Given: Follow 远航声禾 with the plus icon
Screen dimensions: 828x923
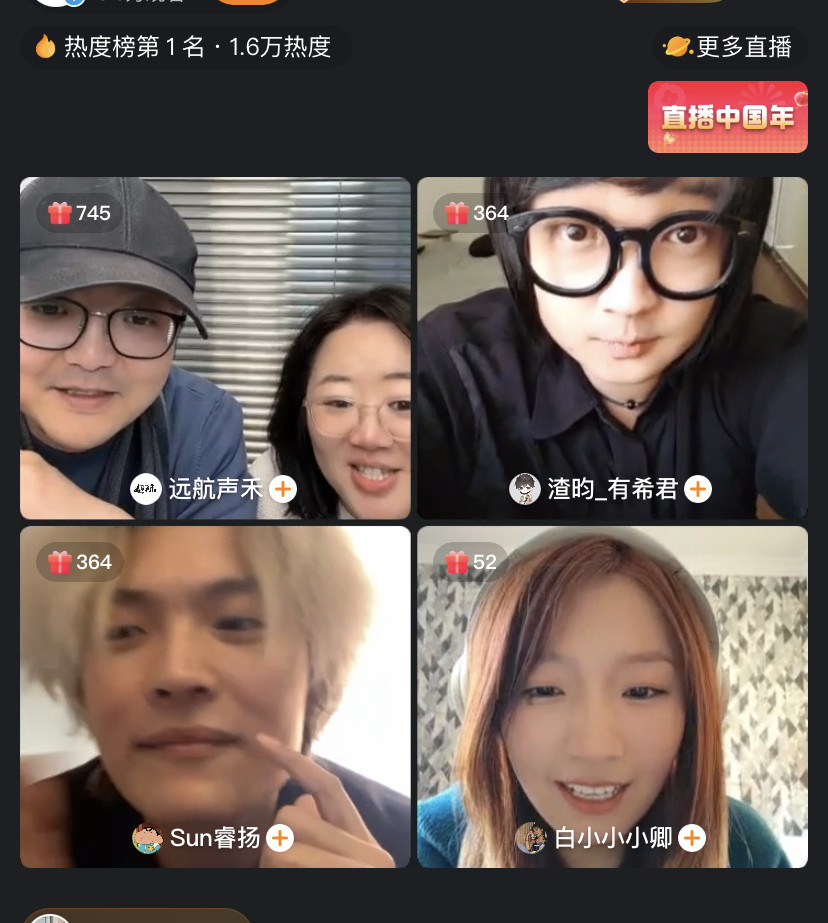Looking at the screenshot, I should coord(283,489).
